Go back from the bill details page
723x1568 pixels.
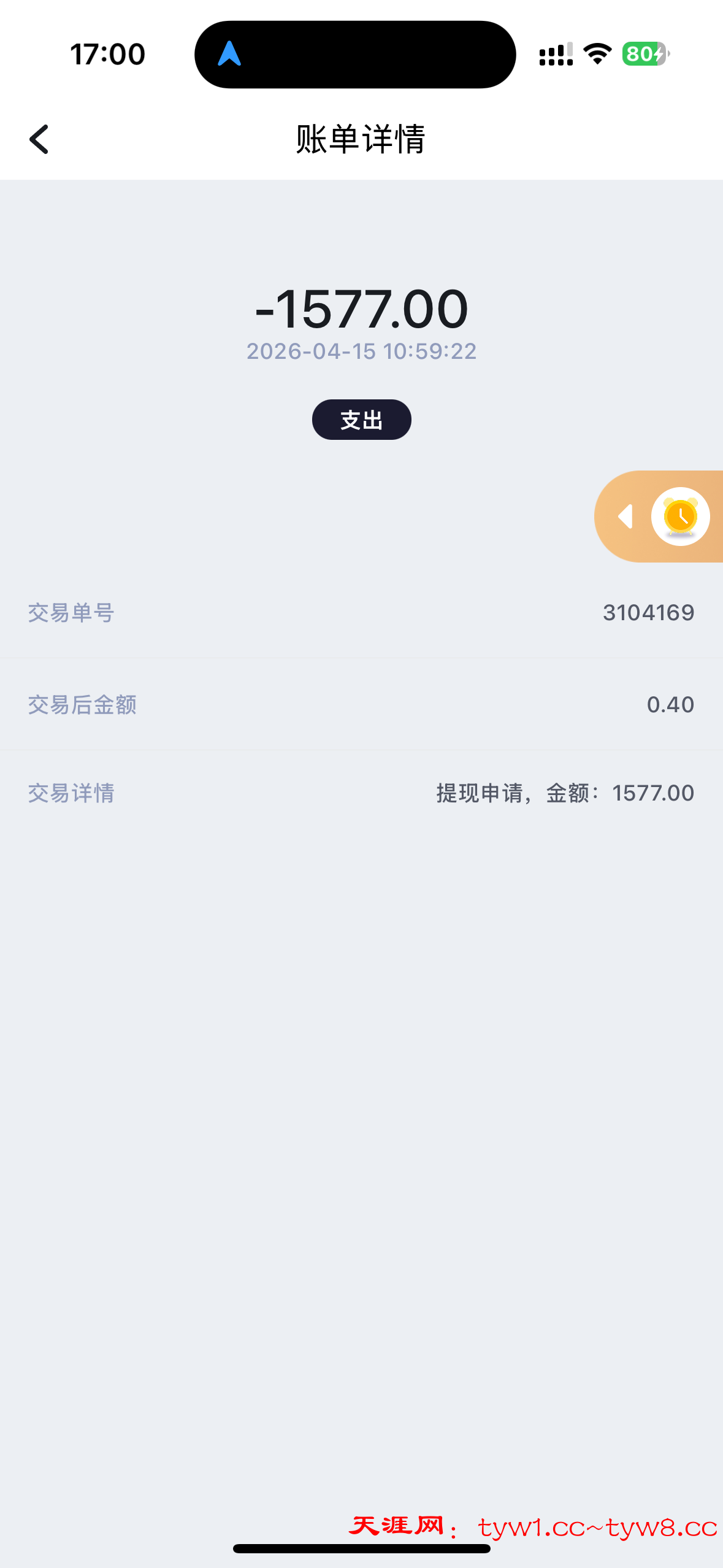point(39,139)
